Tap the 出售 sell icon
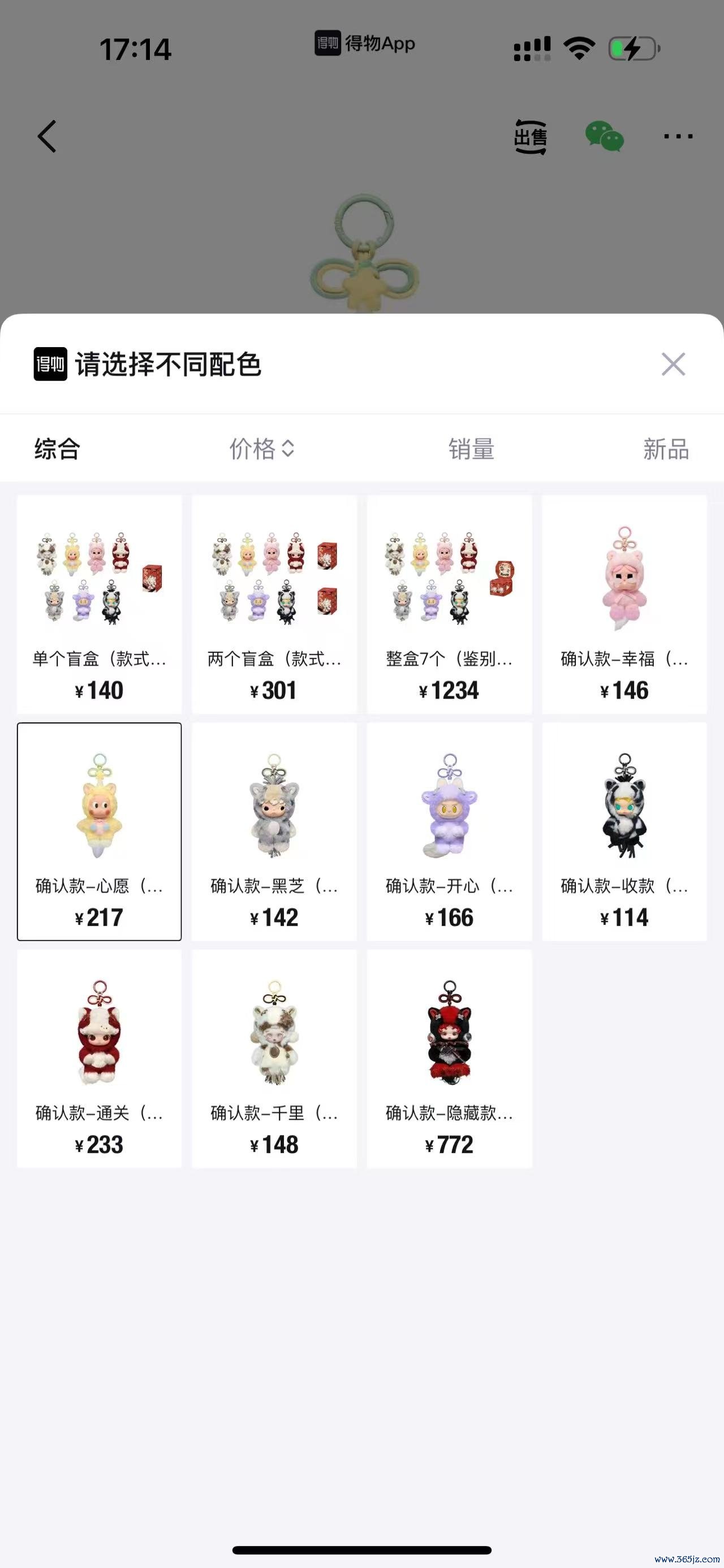The width and height of the screenshot is (724, 1568). pyautogui.click(x=531, y=136)
